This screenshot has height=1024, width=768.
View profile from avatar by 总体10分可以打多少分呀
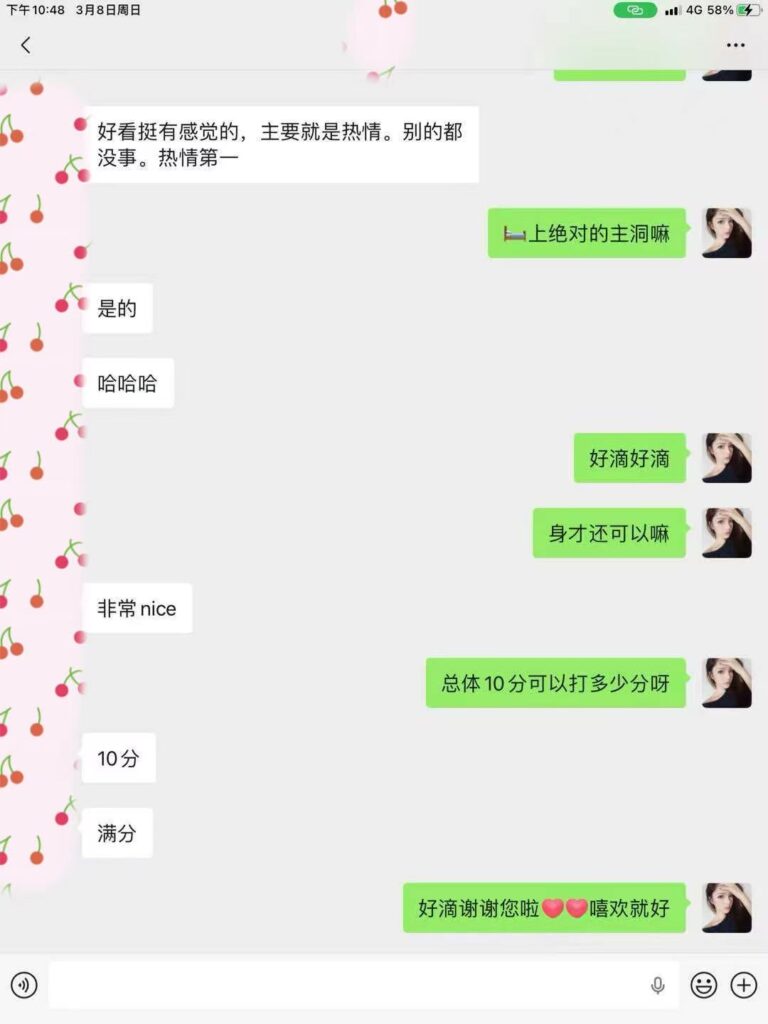[726, 683]
